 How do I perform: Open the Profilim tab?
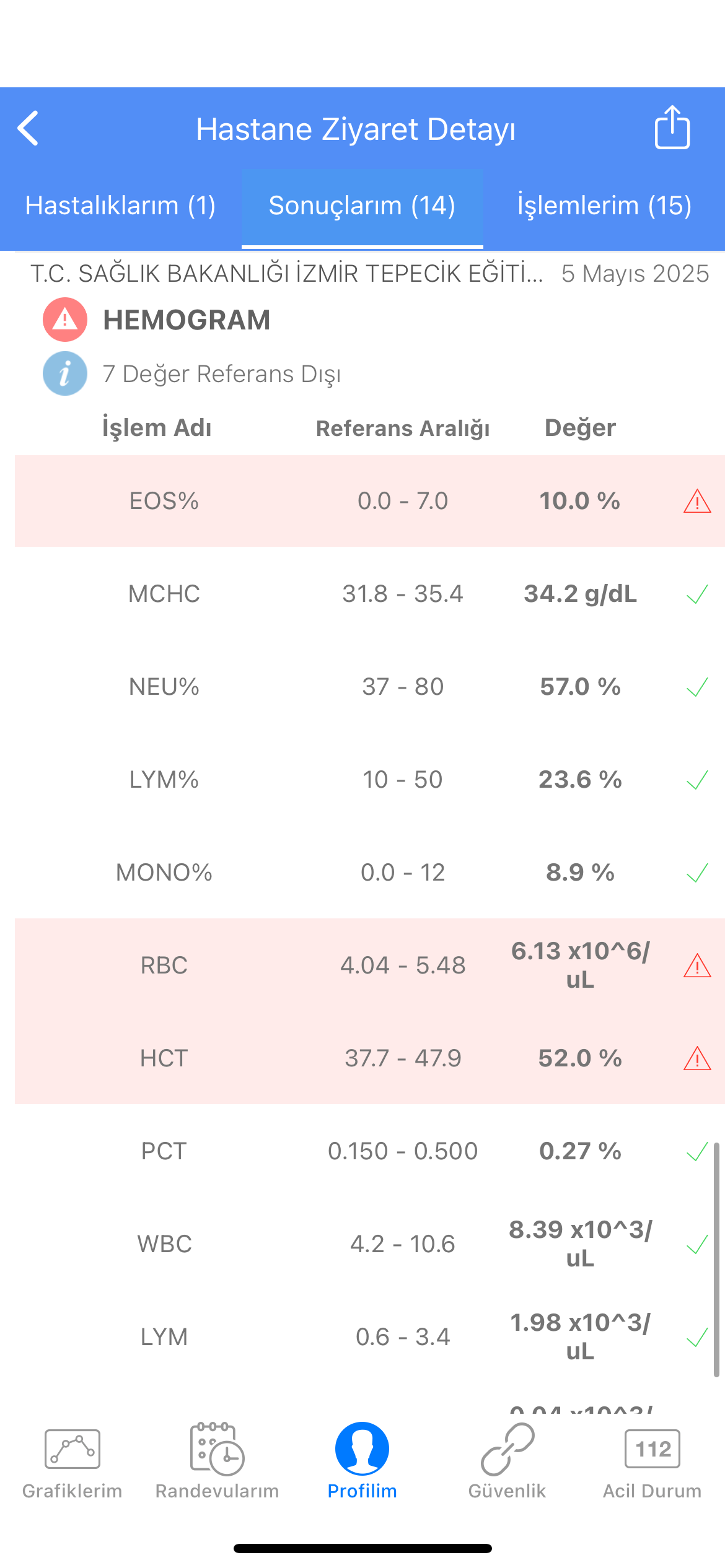coord(362,1461)
